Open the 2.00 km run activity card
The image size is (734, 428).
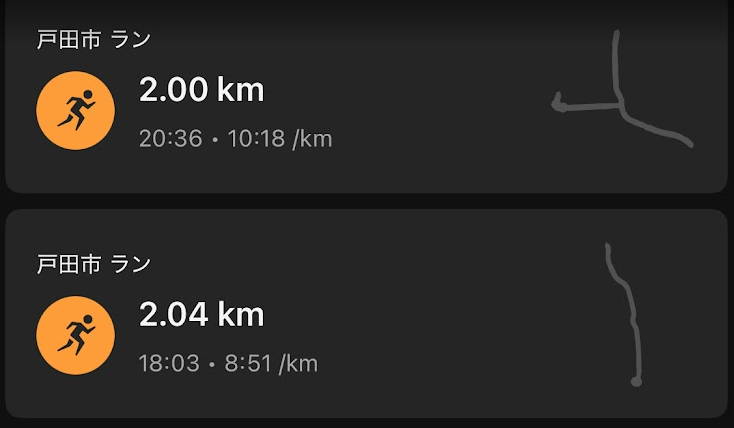(x=366, y=100)
